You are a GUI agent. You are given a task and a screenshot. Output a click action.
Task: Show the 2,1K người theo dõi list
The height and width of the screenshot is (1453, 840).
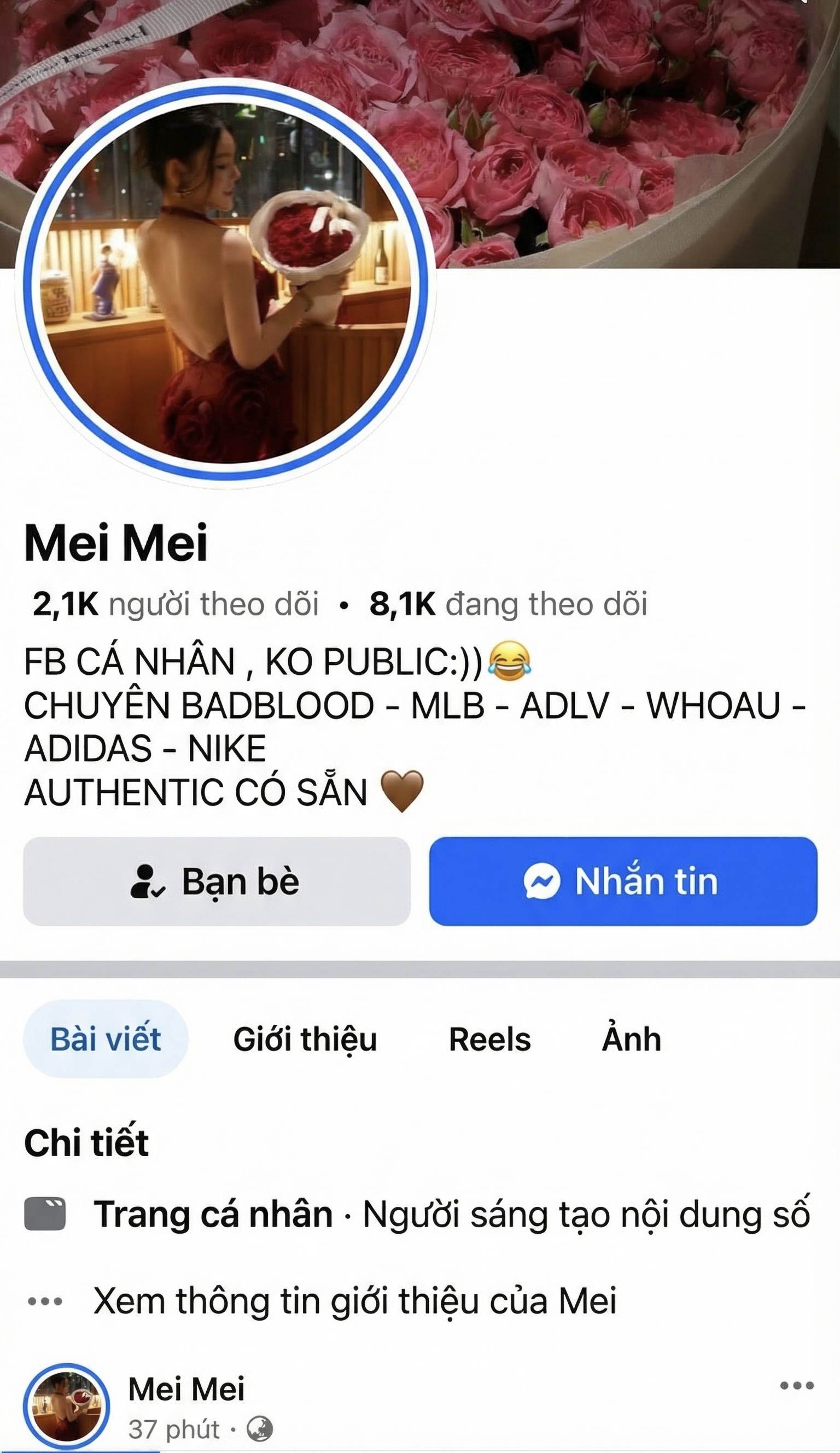175,605
